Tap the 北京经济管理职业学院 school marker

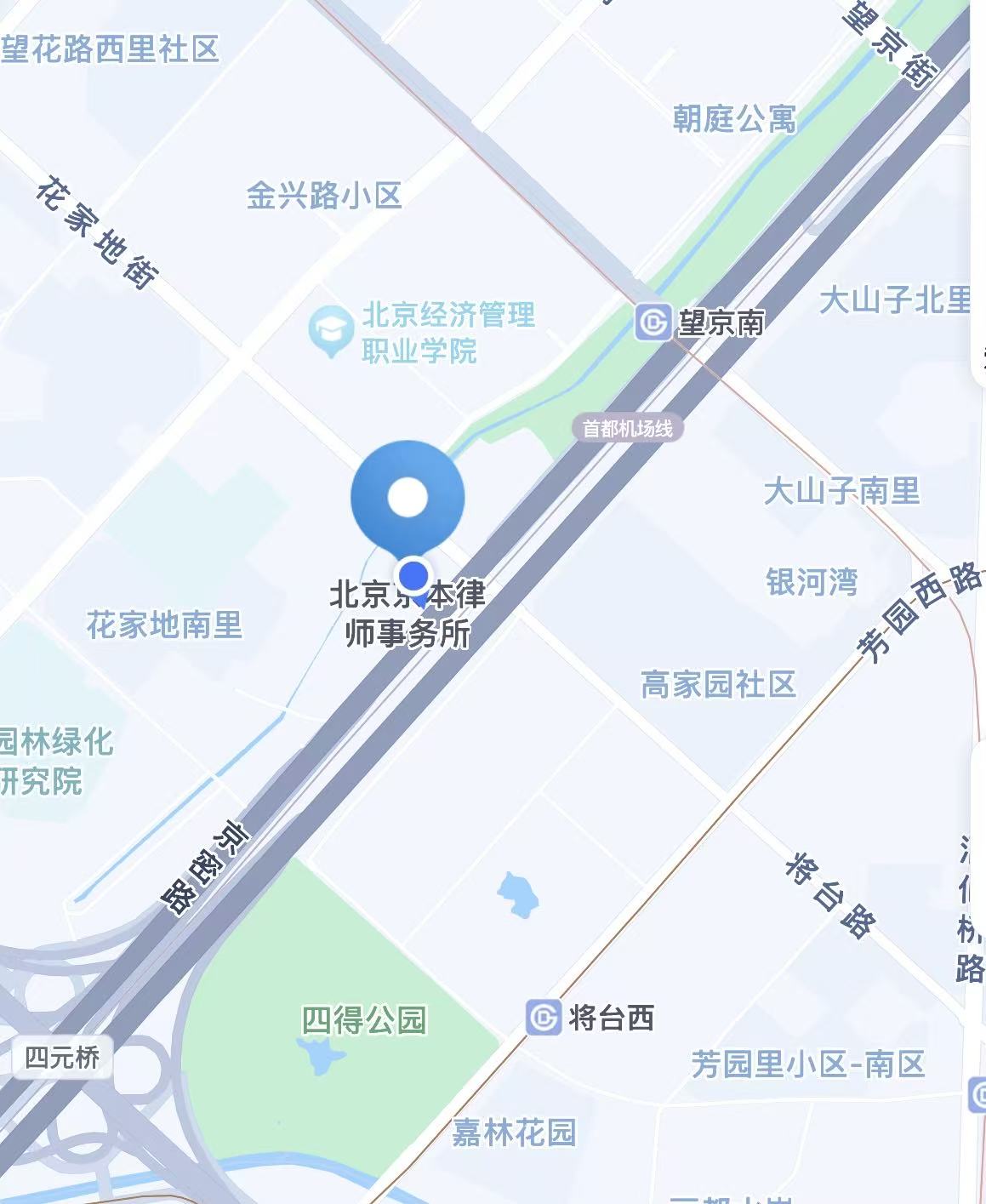(331, 331)
